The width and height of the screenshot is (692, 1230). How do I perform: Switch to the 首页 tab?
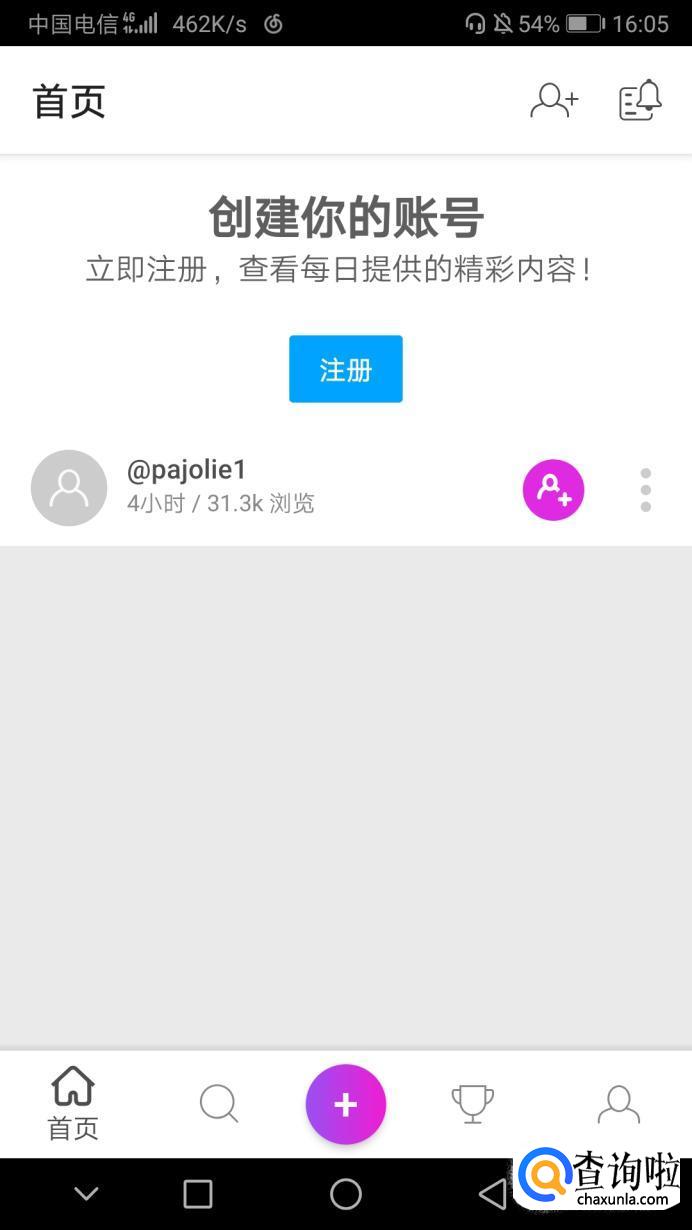click(x=73, y=1103)
